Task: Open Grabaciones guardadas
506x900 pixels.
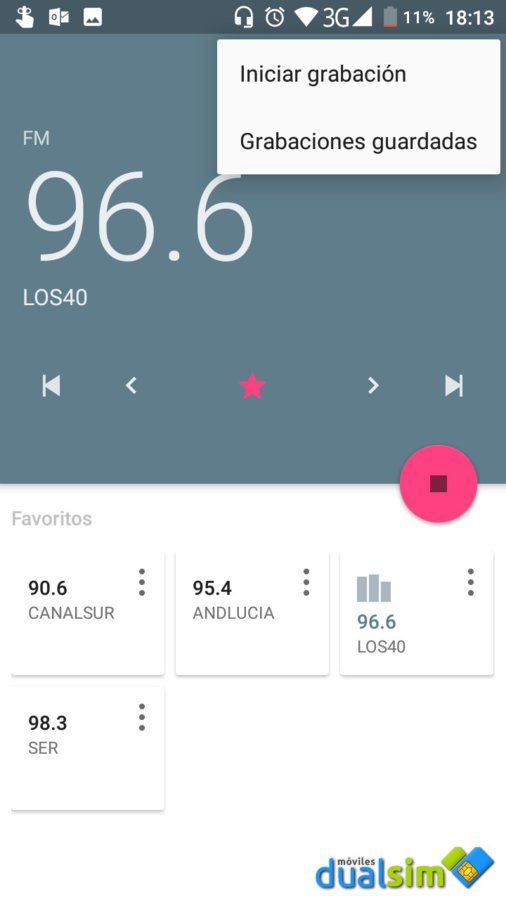Action: (359, 141)
